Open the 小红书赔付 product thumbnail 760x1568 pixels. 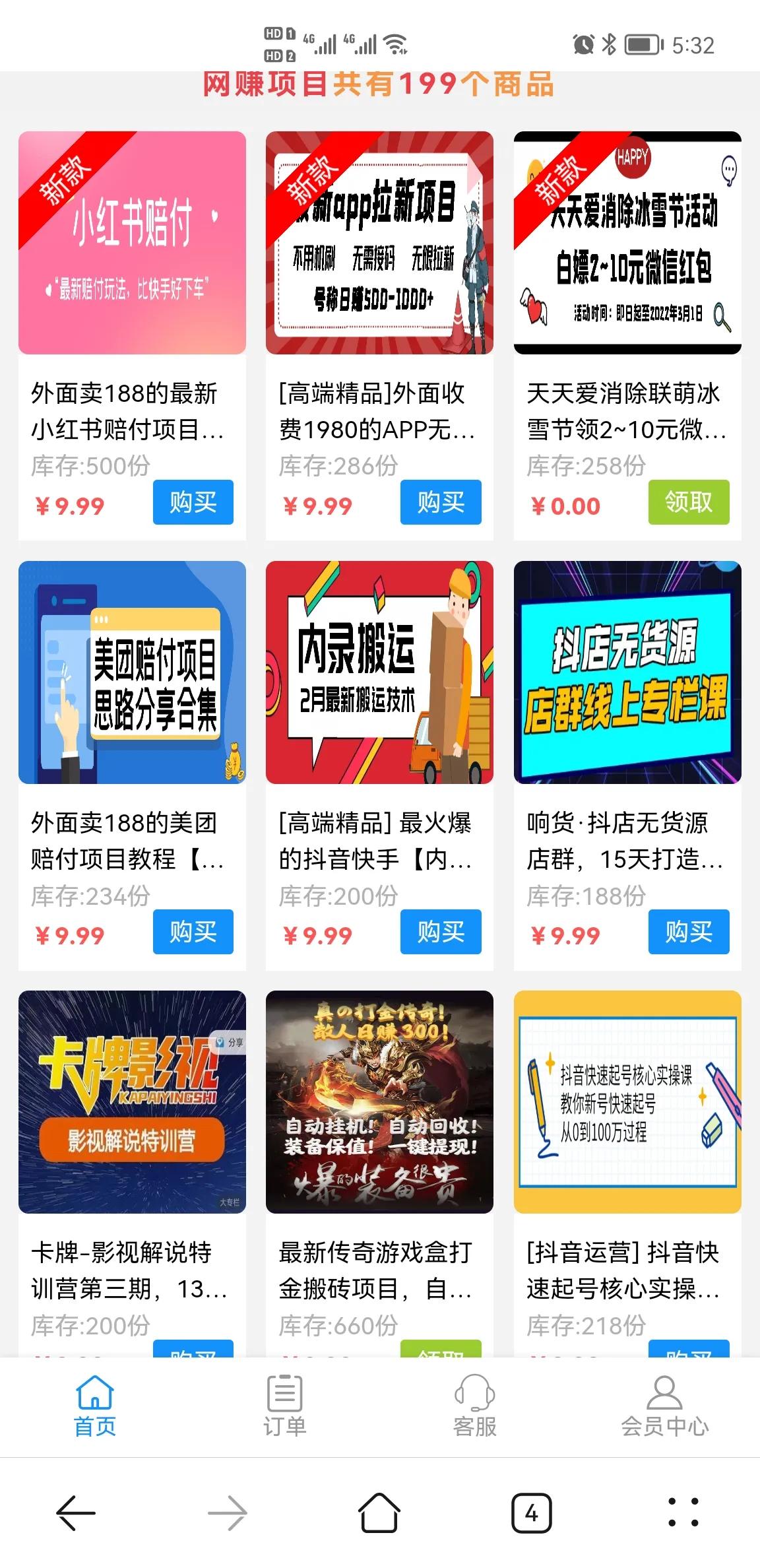pos(132,243)
